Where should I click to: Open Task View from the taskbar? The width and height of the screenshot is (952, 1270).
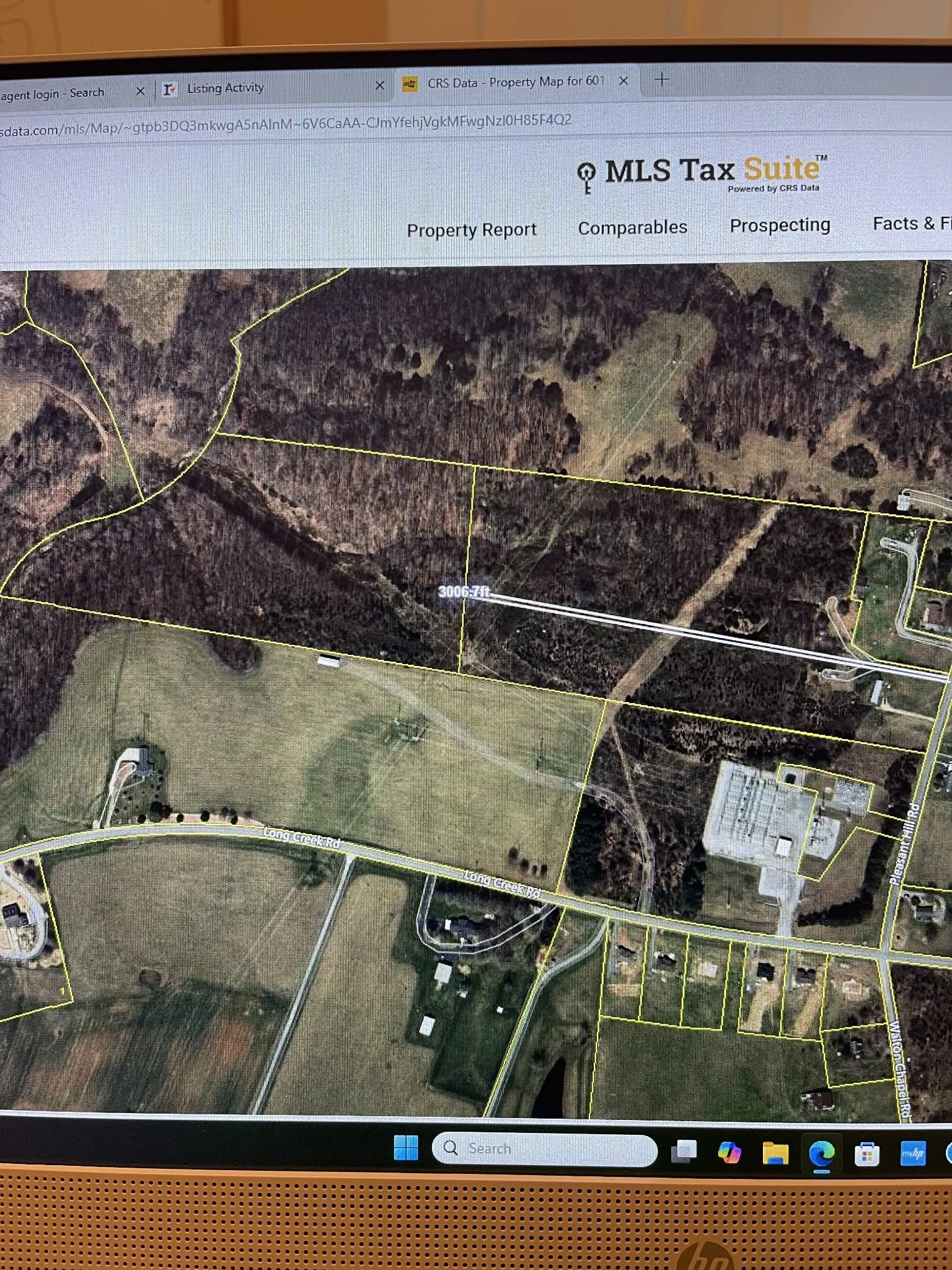click(x=684, y=1152)
